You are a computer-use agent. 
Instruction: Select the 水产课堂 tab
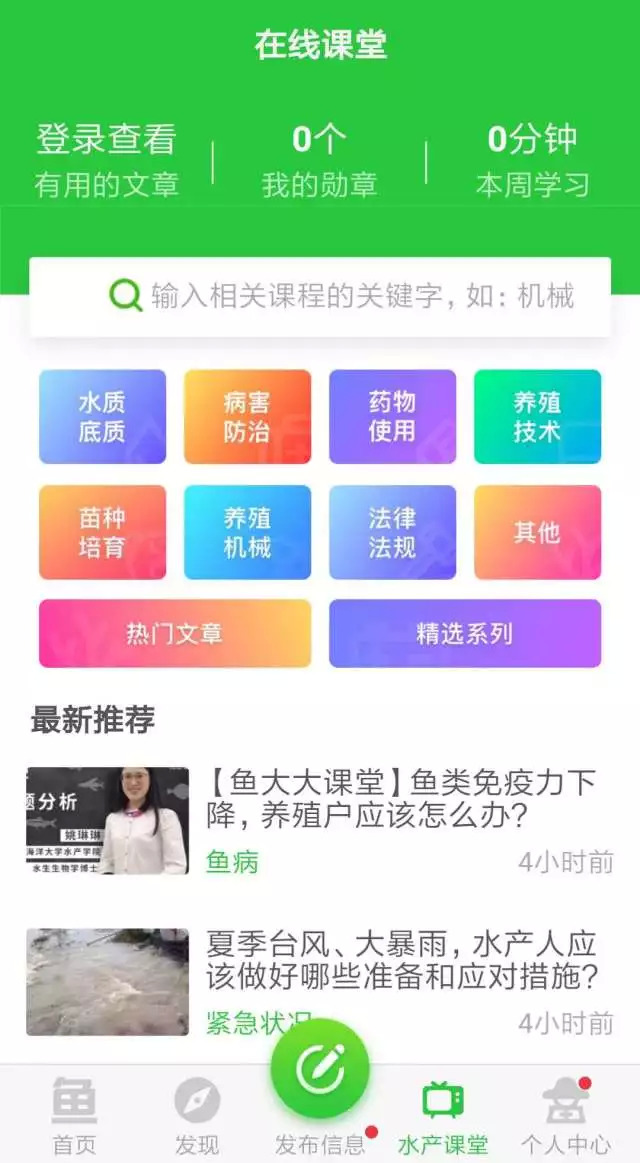click(x=442, y=1115)
